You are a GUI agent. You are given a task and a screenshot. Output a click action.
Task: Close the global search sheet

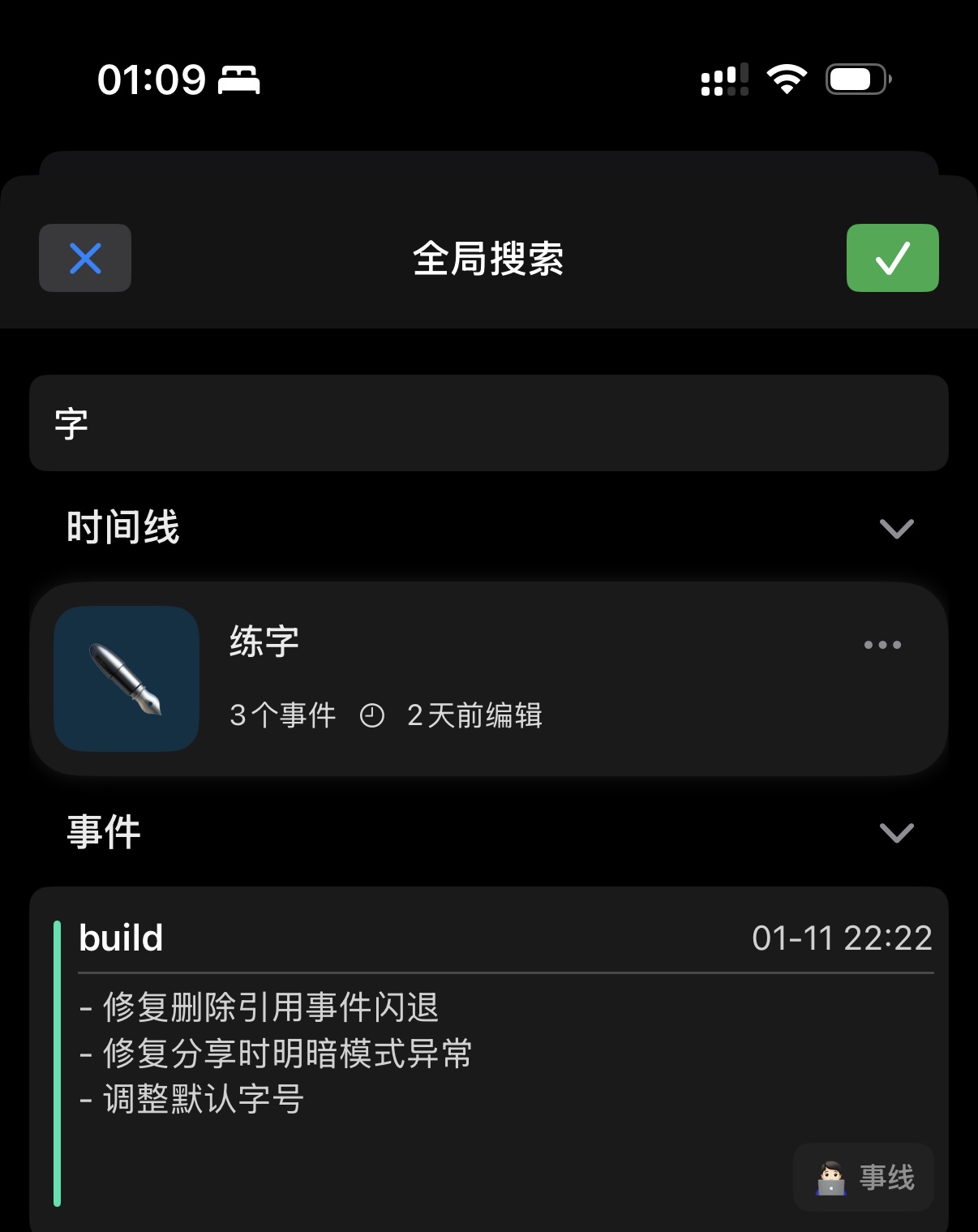pos(85,258)
